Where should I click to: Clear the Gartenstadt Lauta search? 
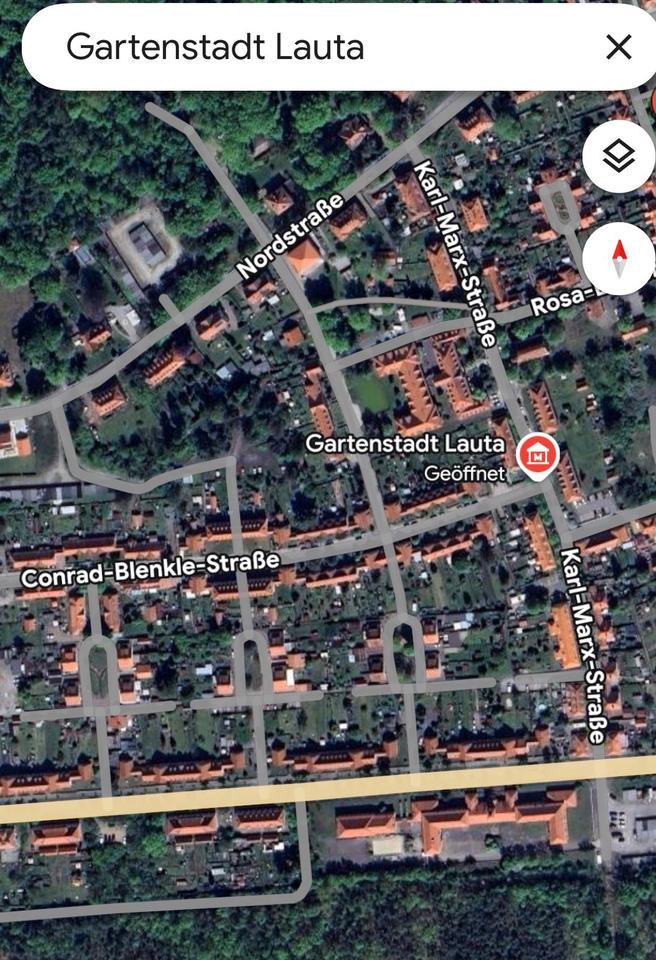tap(619, 47)
